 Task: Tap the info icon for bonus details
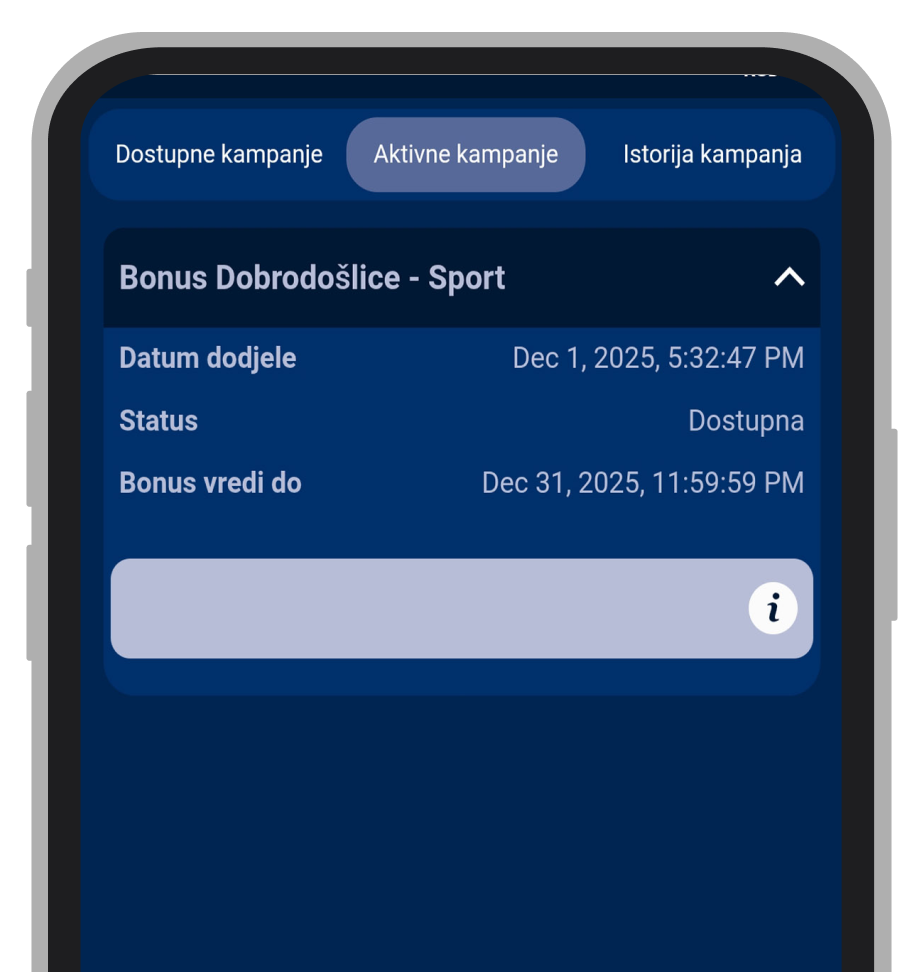coord(773,609)
